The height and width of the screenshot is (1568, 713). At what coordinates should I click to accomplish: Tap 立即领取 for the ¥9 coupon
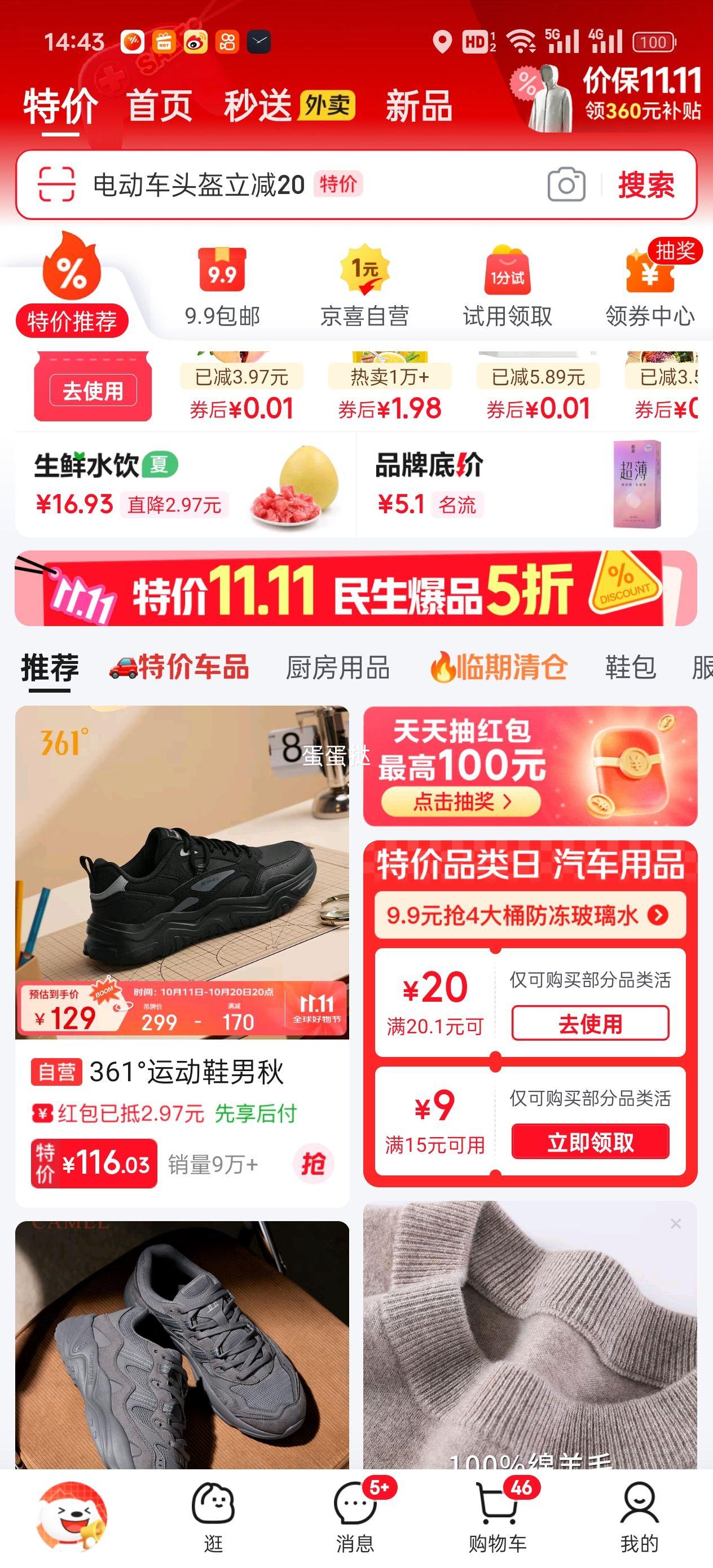(590, 1142)
